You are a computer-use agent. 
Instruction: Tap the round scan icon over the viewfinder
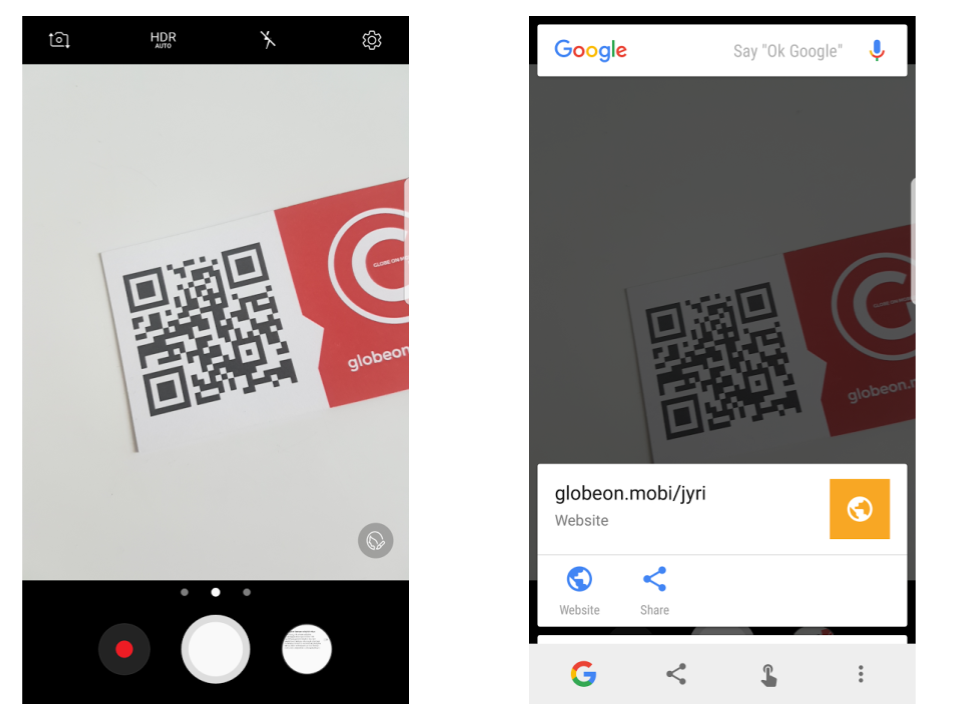(x=375, y=541)
